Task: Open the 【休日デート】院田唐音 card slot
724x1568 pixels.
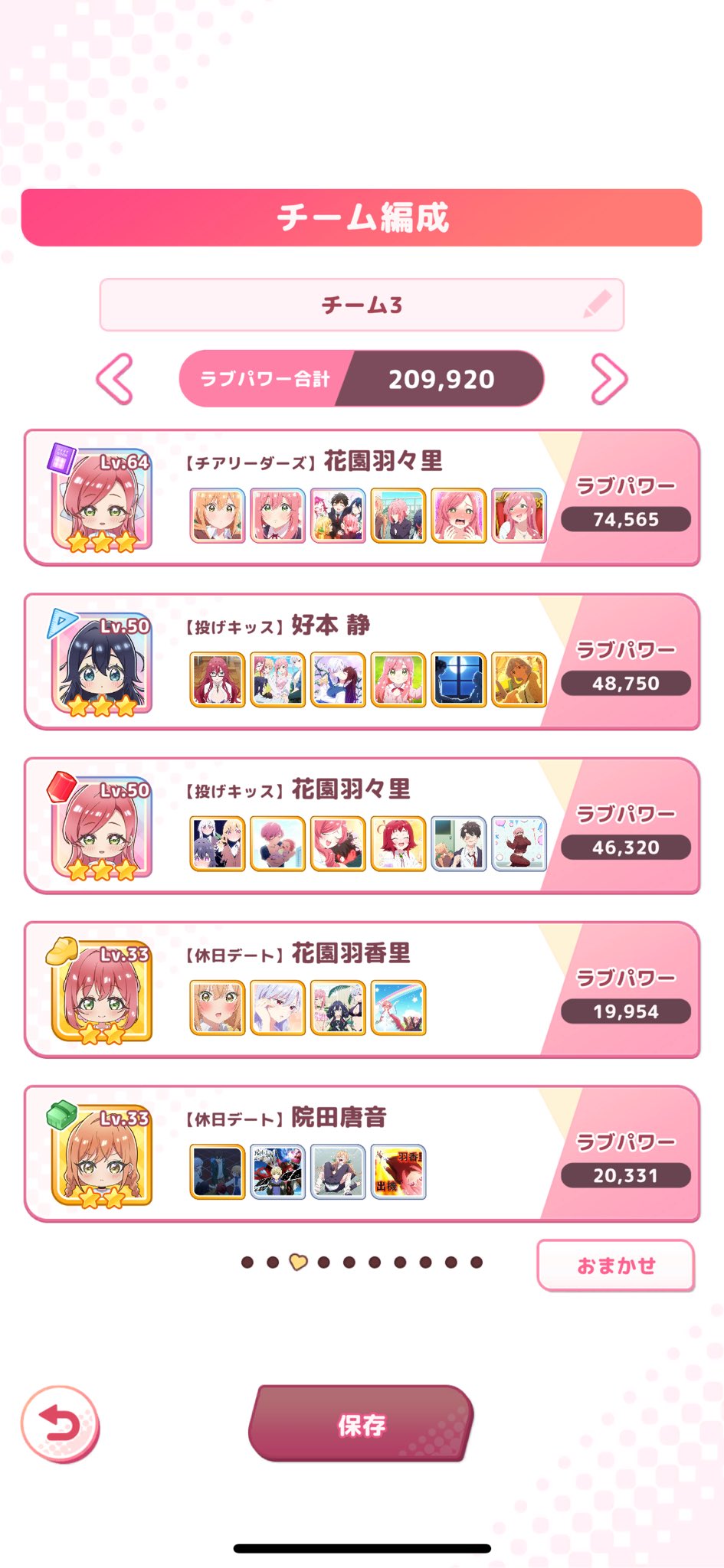Action: 362,1153
